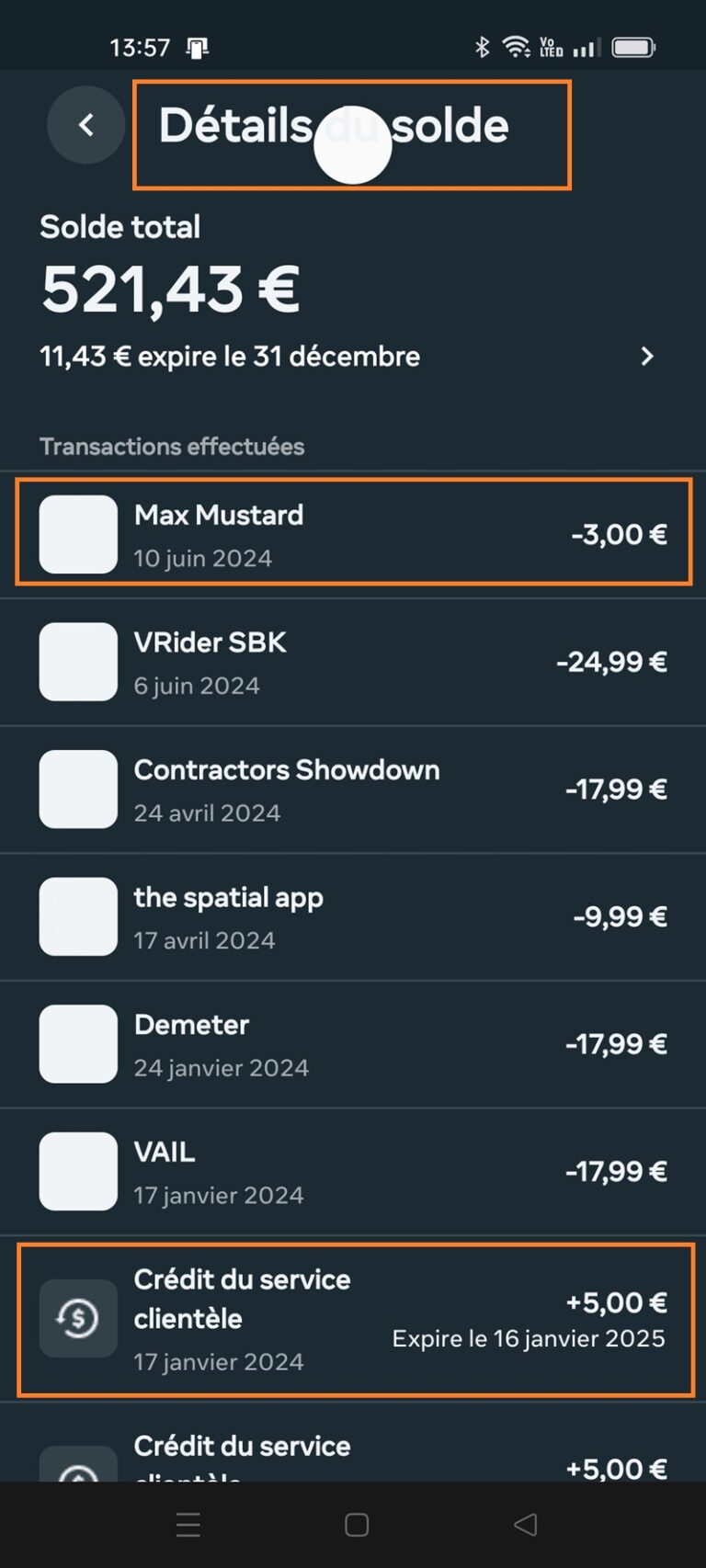Tap the Android recent apps icon
This screenshot has width=706, height=1568.
(x=188, y=1525)
